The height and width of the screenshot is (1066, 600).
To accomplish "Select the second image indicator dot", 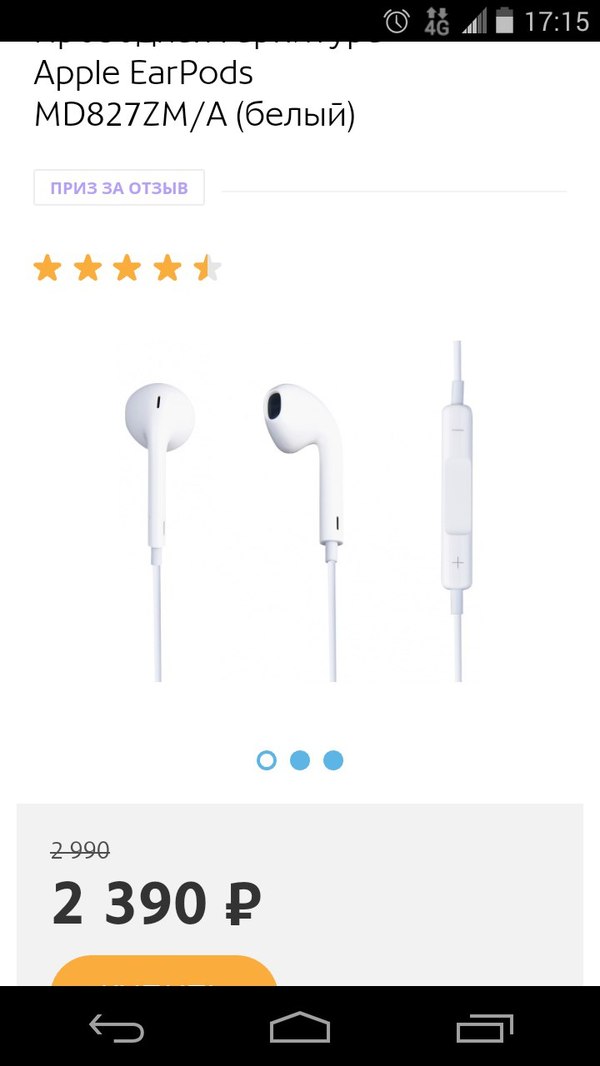I will (x=300, y=760).
